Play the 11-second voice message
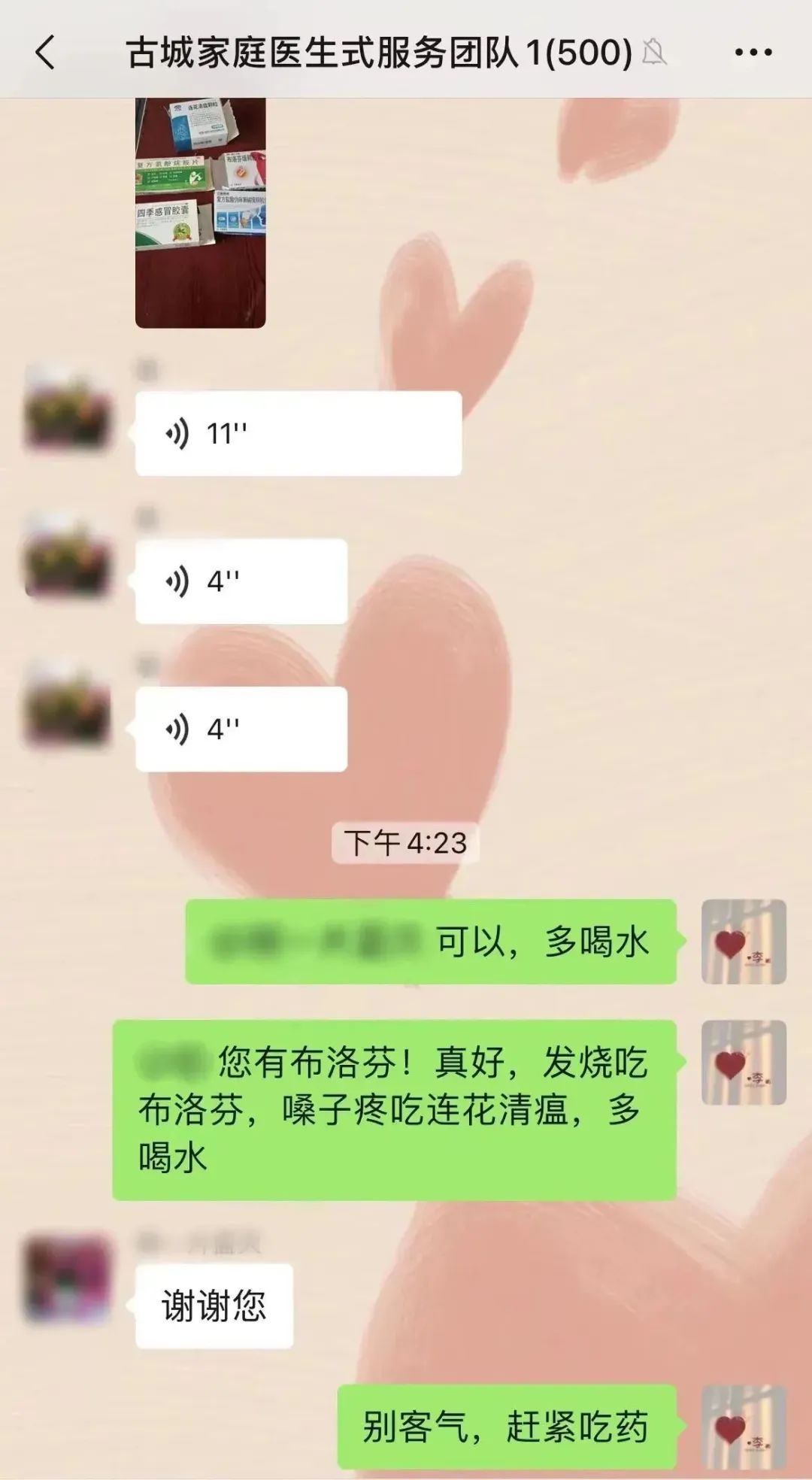This screenshot has height=1480, width=812. coord(298,433)
